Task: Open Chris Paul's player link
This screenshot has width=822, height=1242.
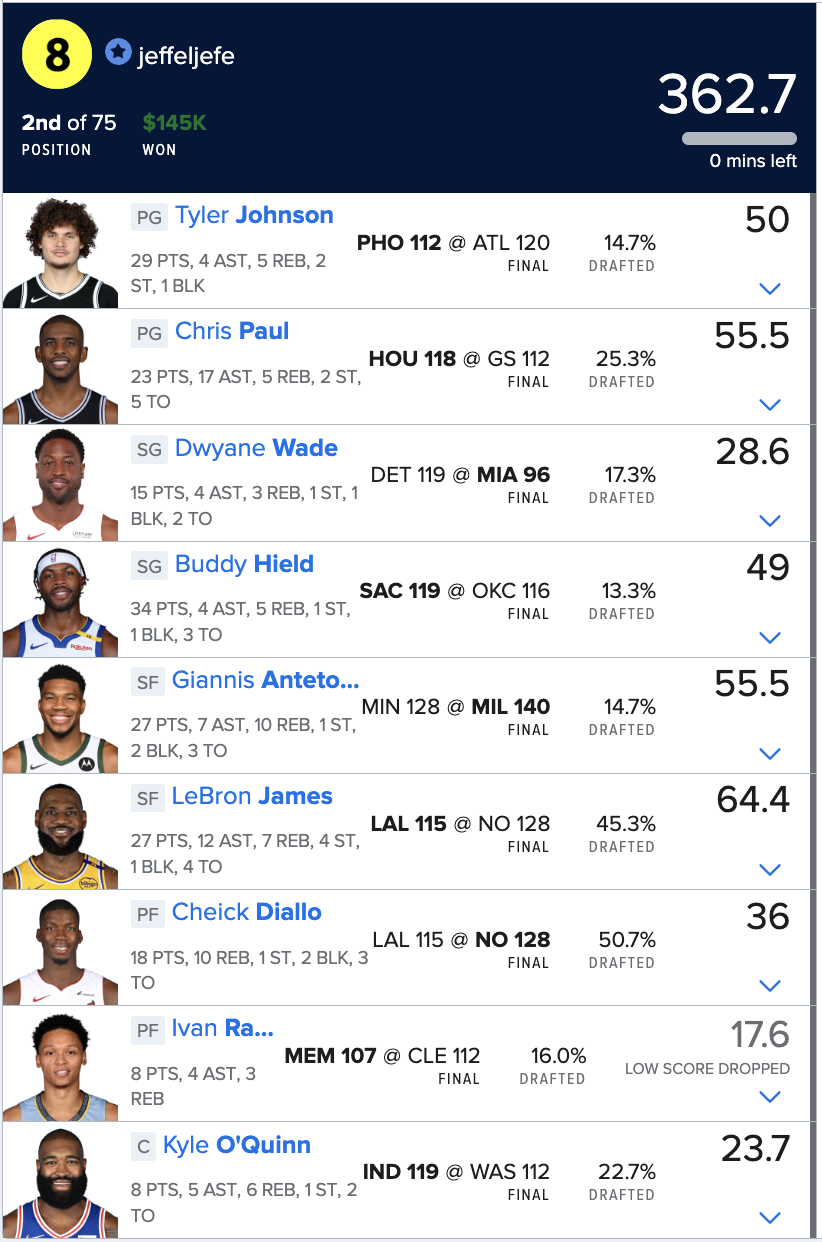Action: 232,331
